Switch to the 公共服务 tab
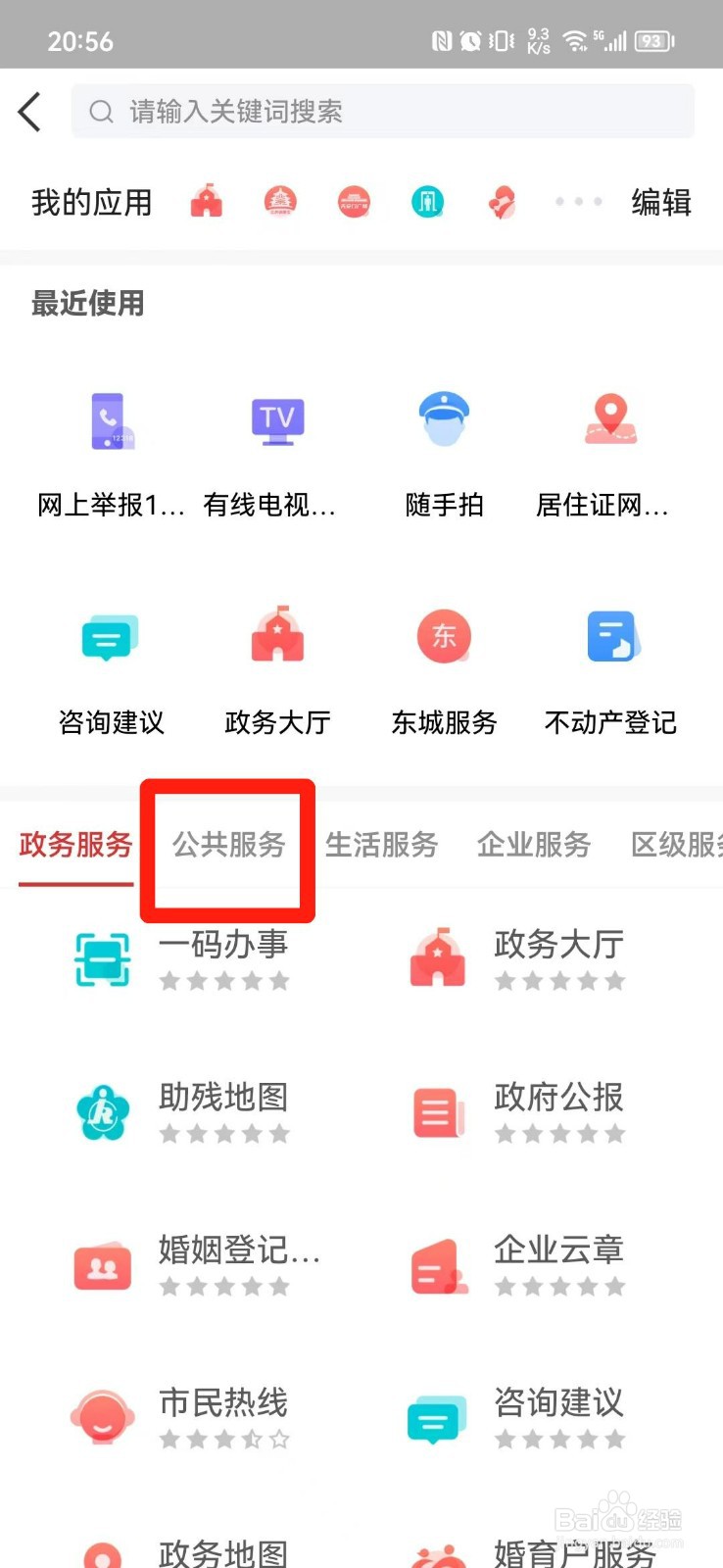 pos(227,845)
